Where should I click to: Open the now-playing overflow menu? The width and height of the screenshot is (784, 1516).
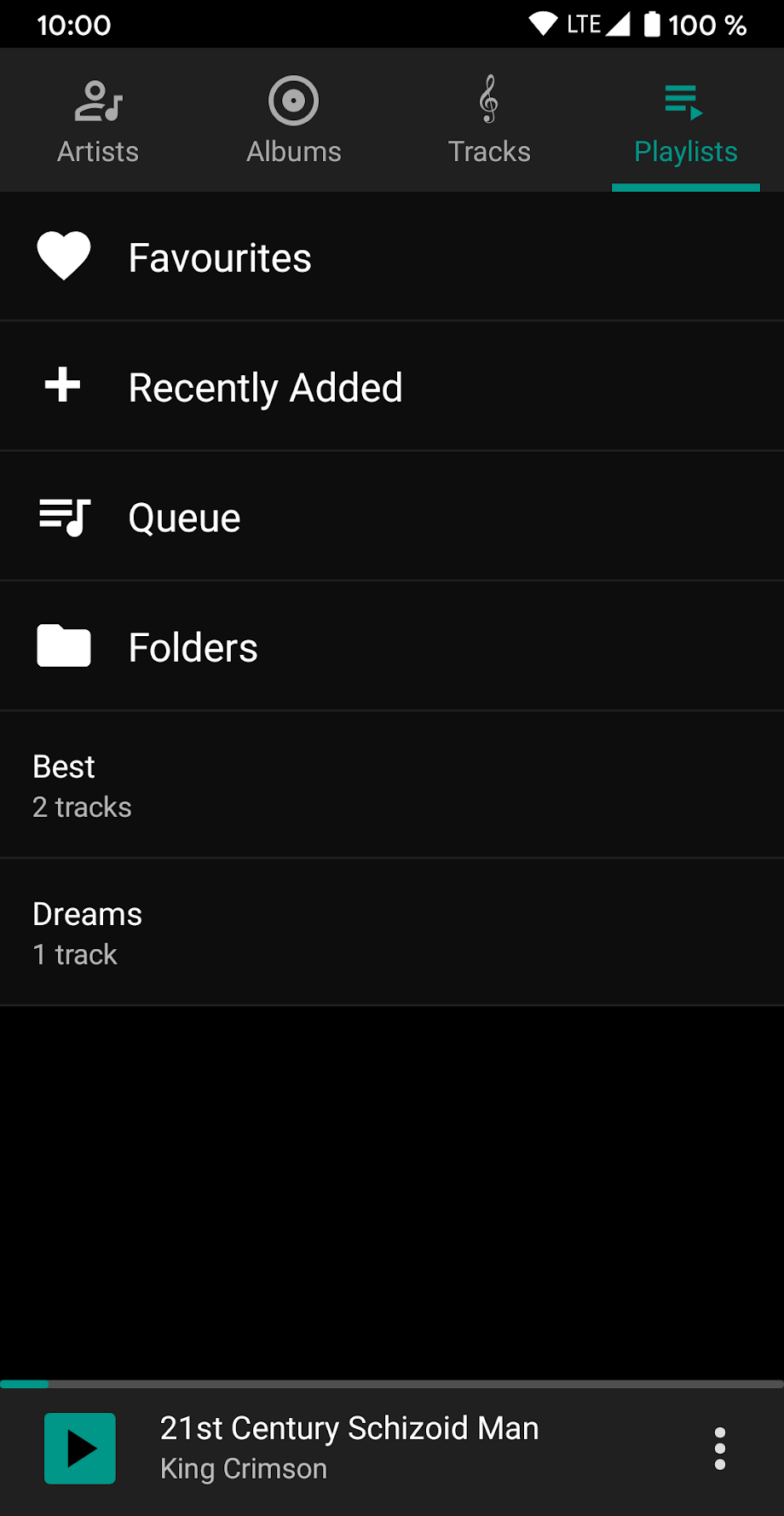(x=720, y=1448)
